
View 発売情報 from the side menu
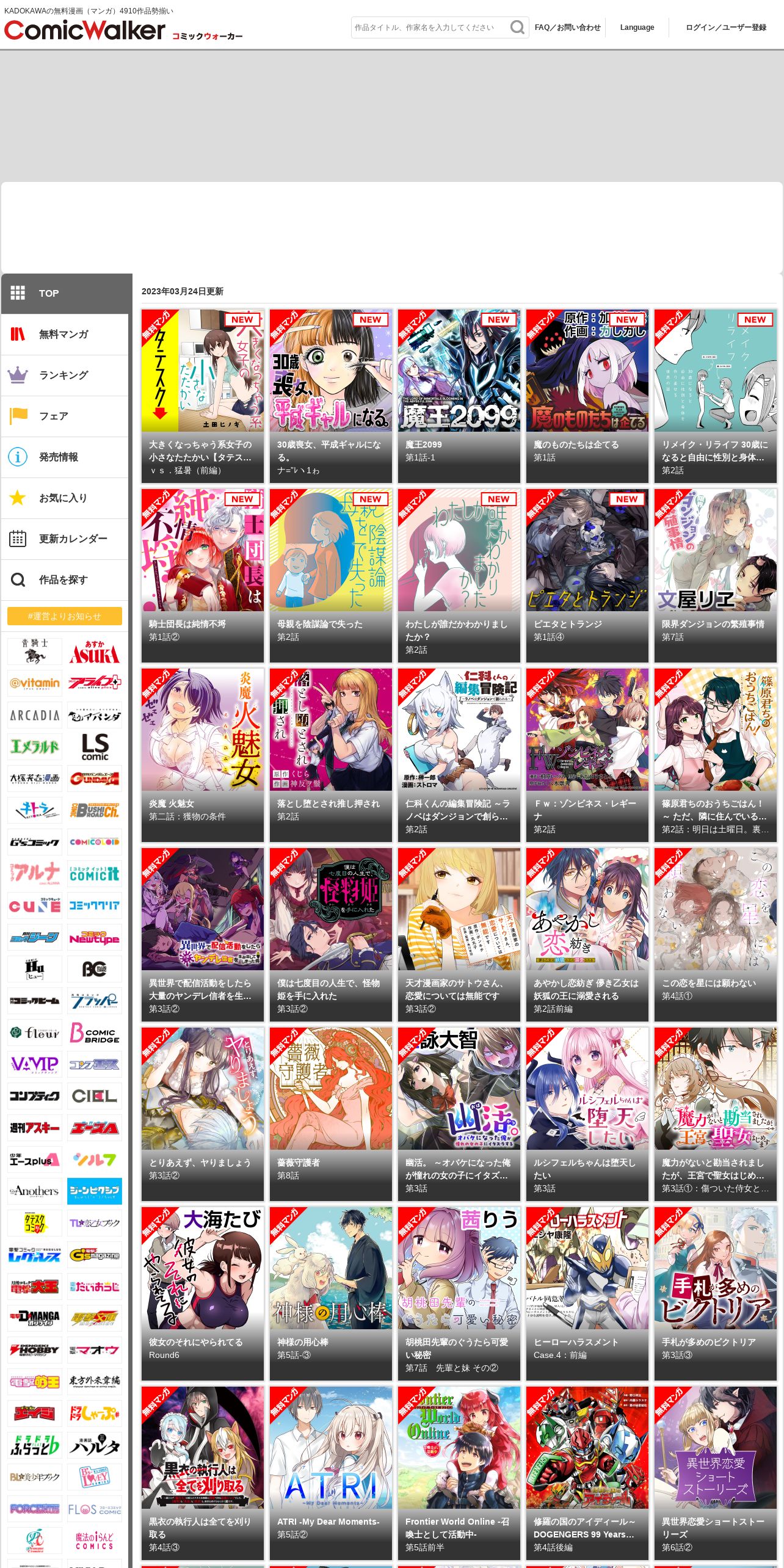65,457
